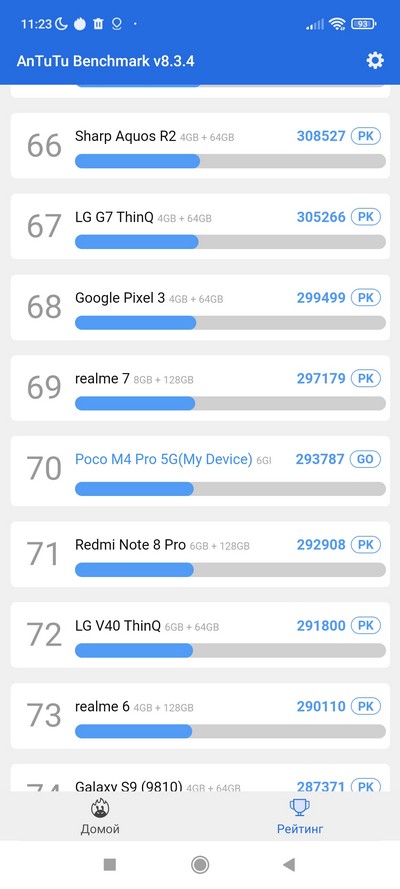
Task: Open the Рейтинг tab
Action: (x=300, y=816)
